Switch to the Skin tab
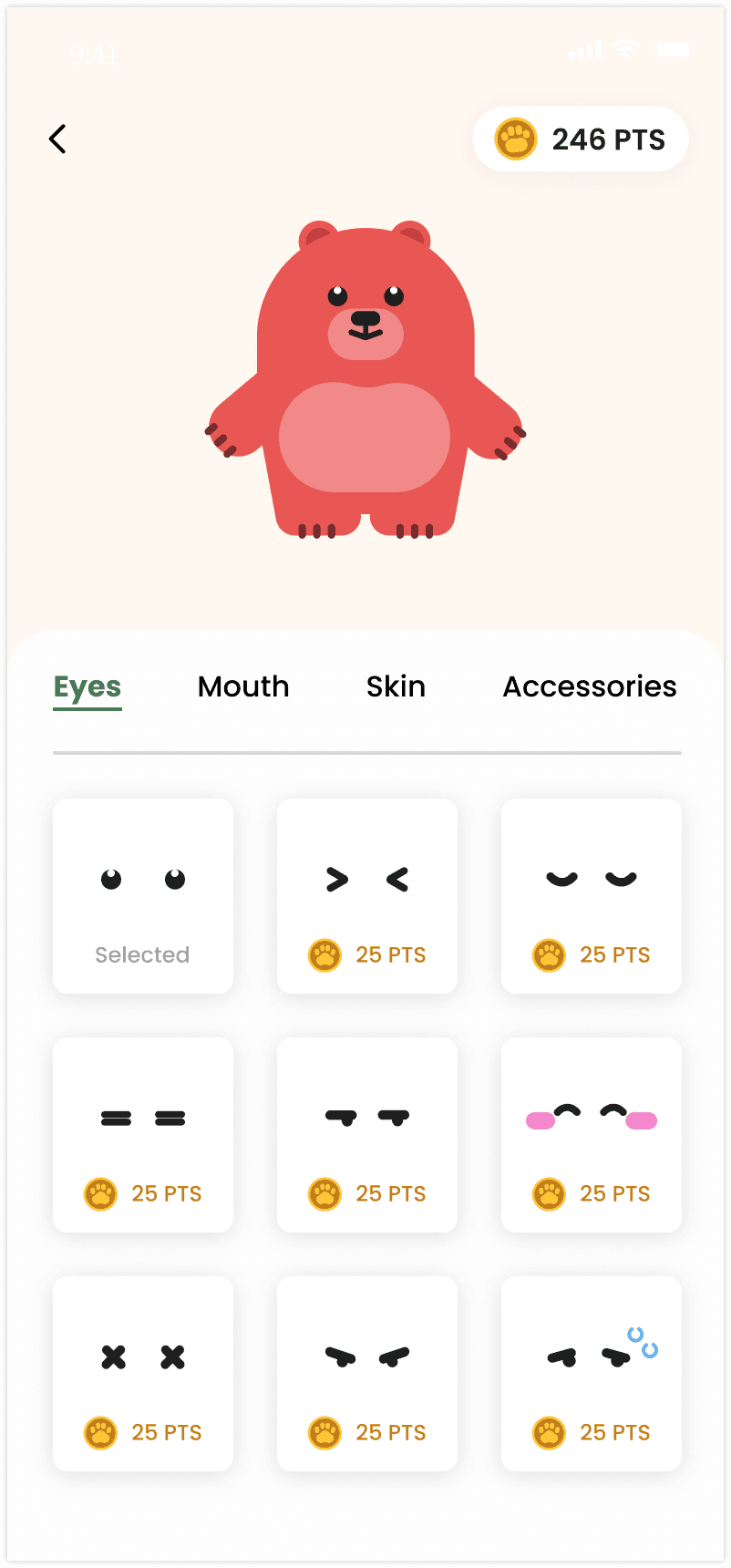The height and width of the screenshot is (1568, 731). click(x=396, y=686)
